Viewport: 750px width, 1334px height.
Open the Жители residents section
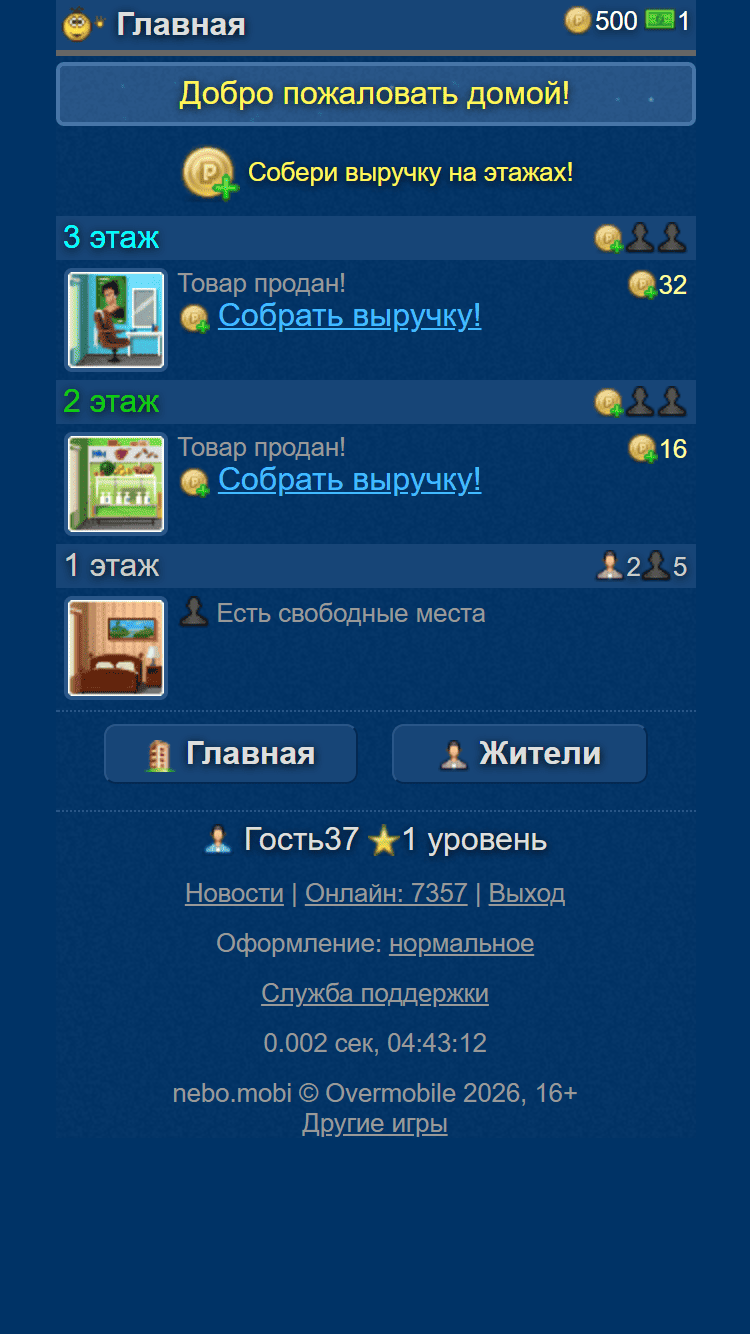(x=519, y=754)
